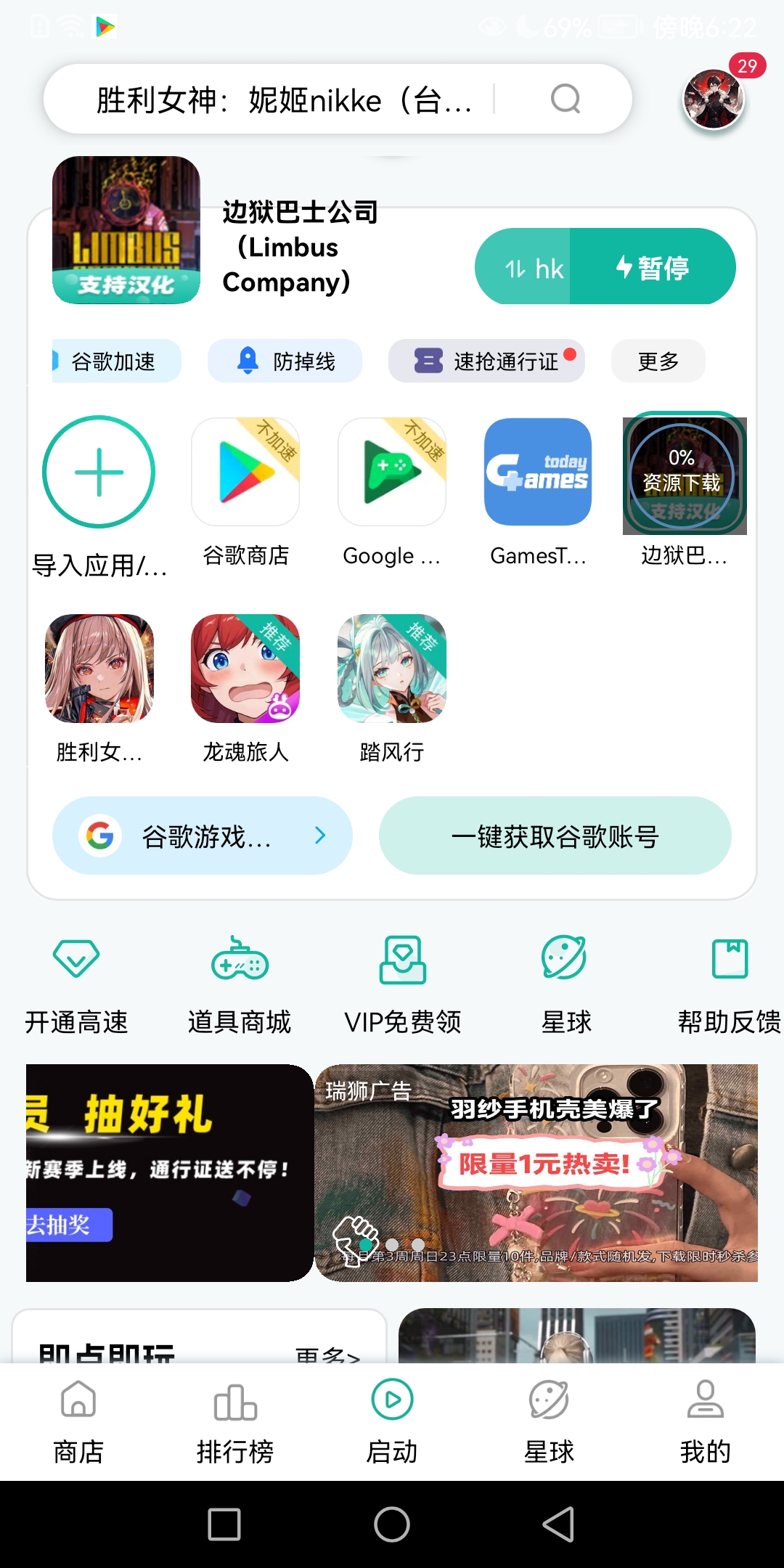Launch 龙魂旅人 game
This screenshot has height=1568, width=784.
click(245, 669)
